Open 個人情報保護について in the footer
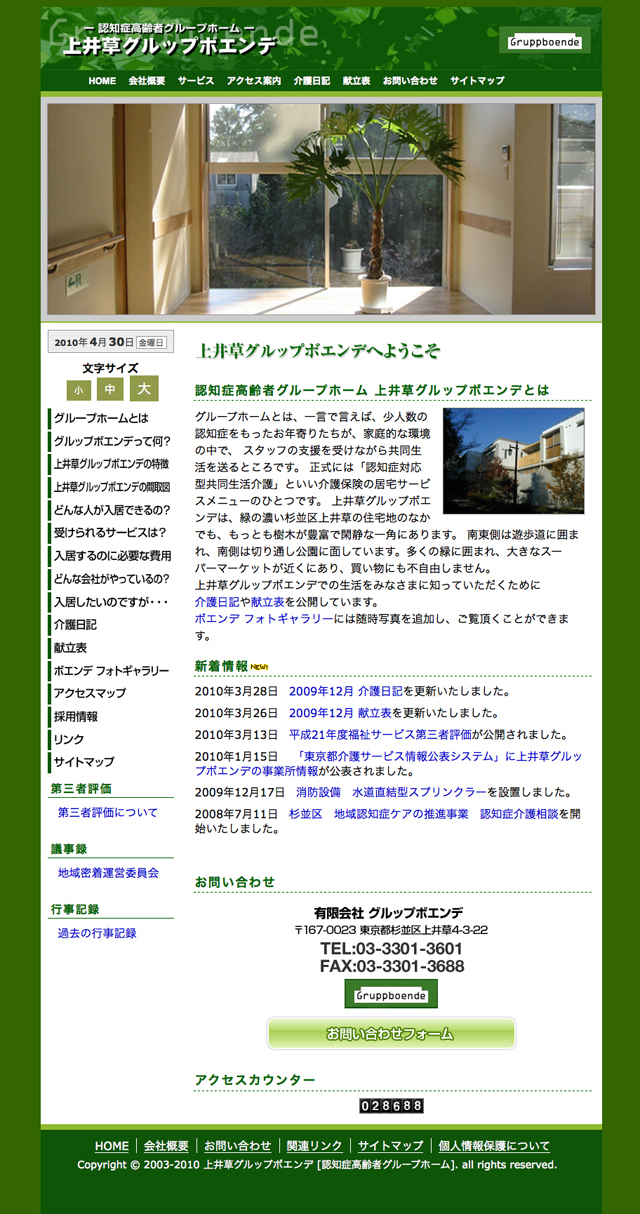640x1214 pixels. point(494,1146)
